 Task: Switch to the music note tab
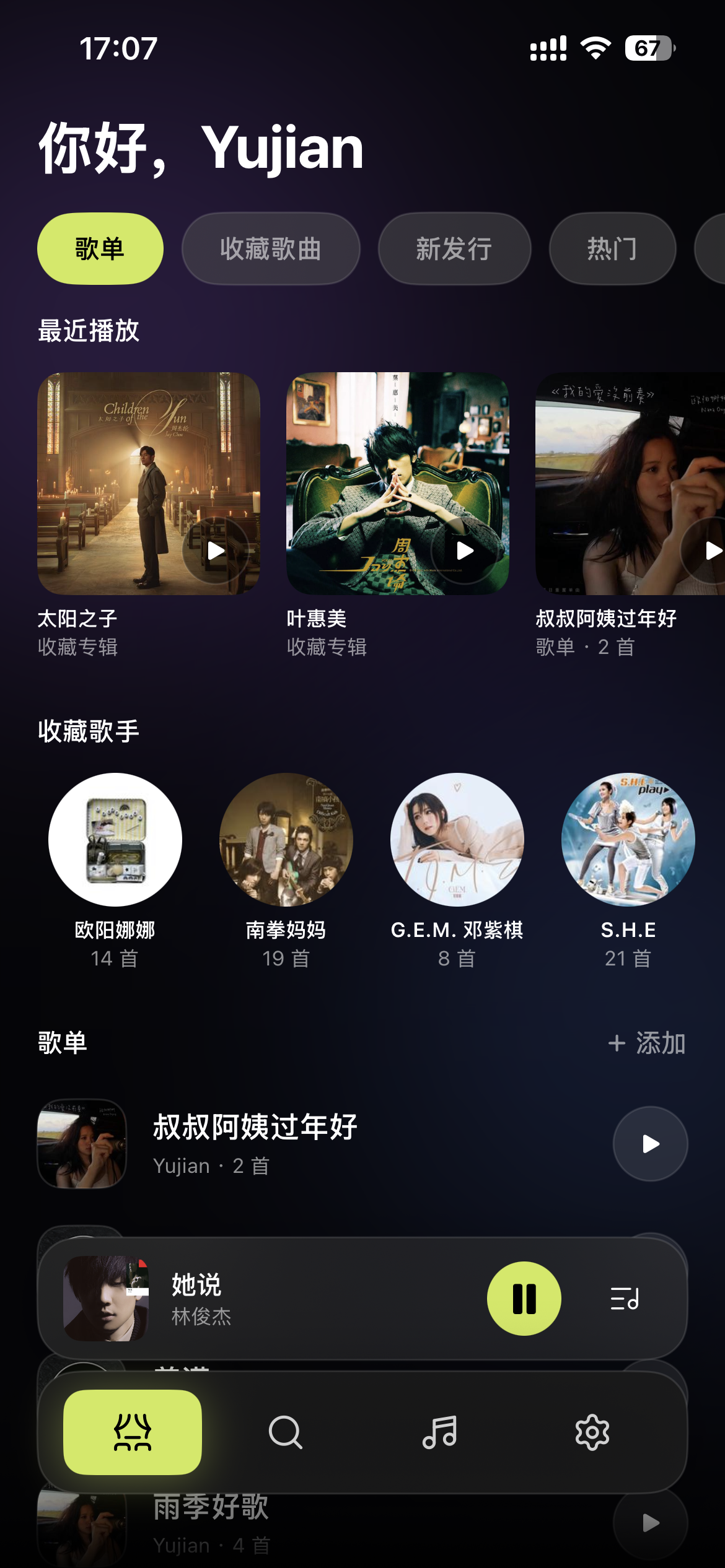point(439,1432)
